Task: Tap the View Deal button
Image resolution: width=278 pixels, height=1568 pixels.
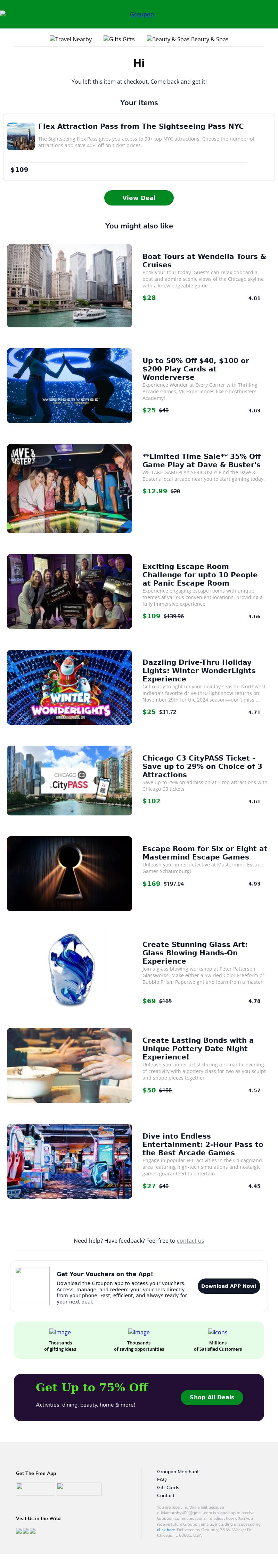Action: [x=138, y=198]
